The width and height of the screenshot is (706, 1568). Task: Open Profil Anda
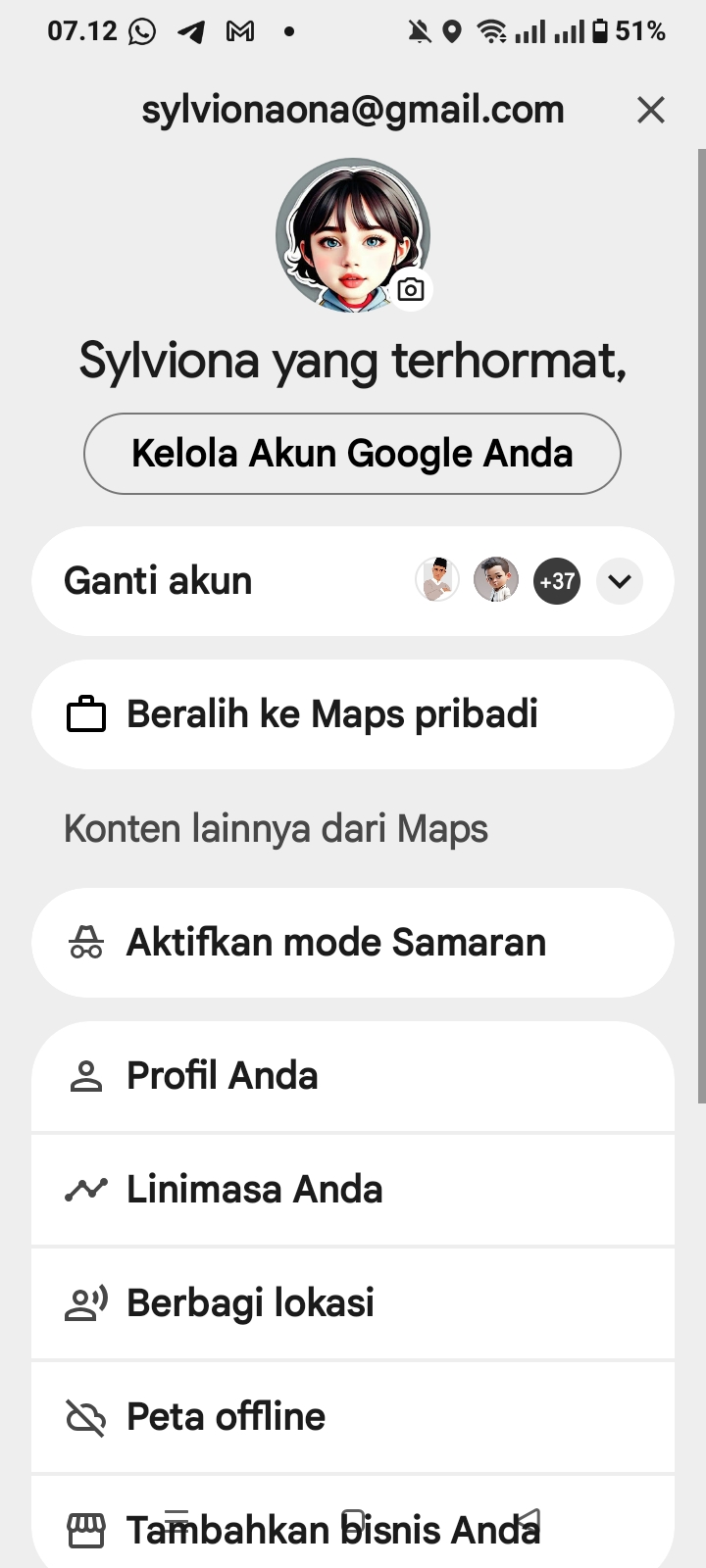(x=352, y=1076)
